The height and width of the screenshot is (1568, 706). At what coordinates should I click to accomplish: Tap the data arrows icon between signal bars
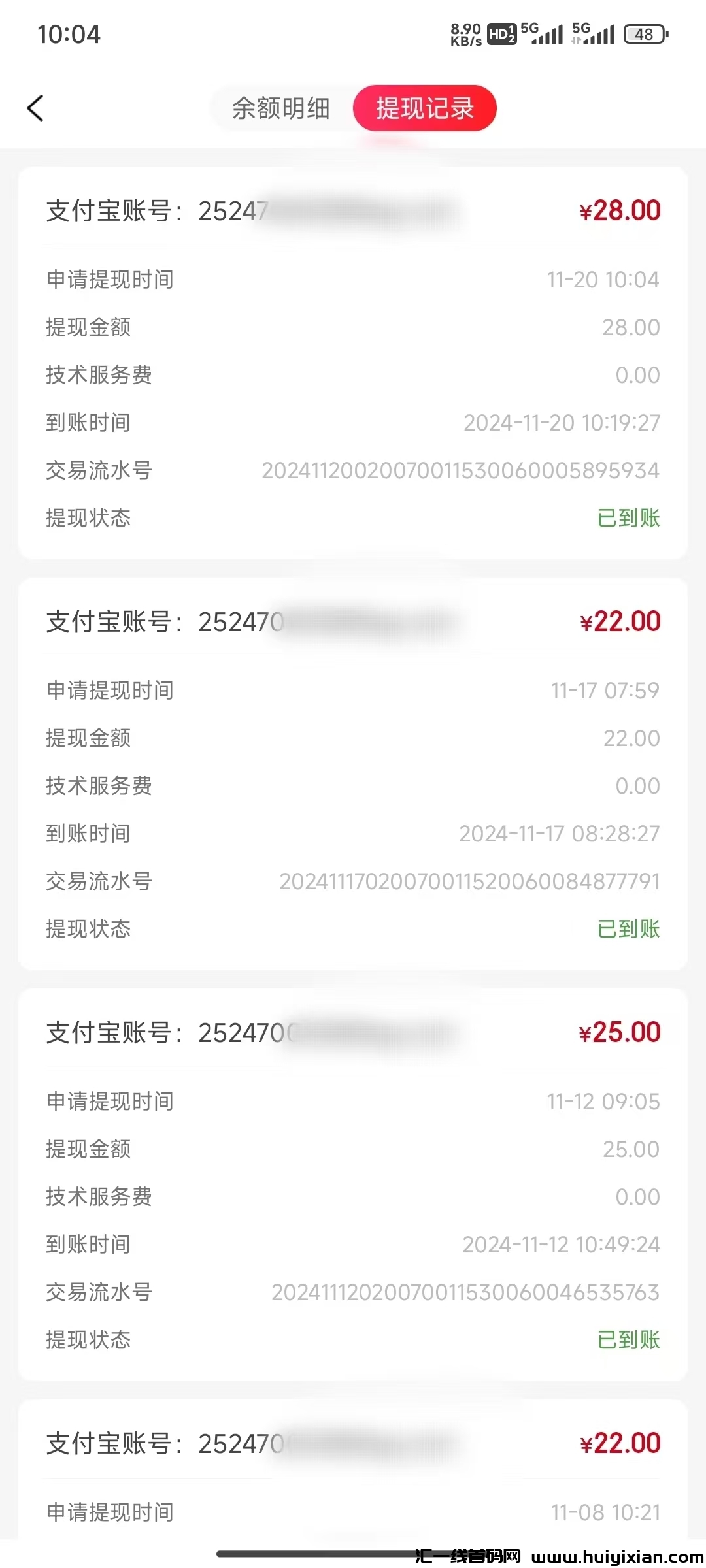pos(574,39)
